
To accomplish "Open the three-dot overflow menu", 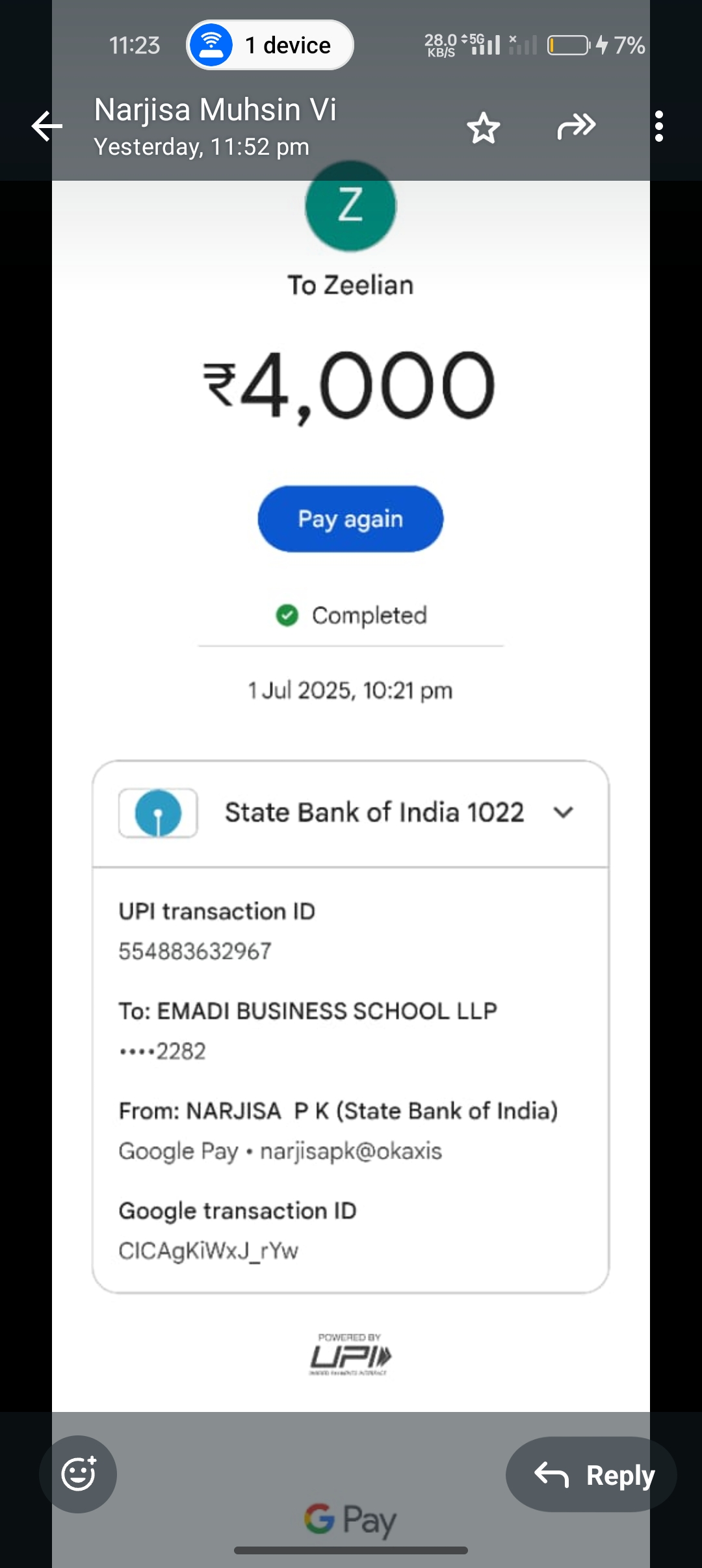I will click(658, 126).
